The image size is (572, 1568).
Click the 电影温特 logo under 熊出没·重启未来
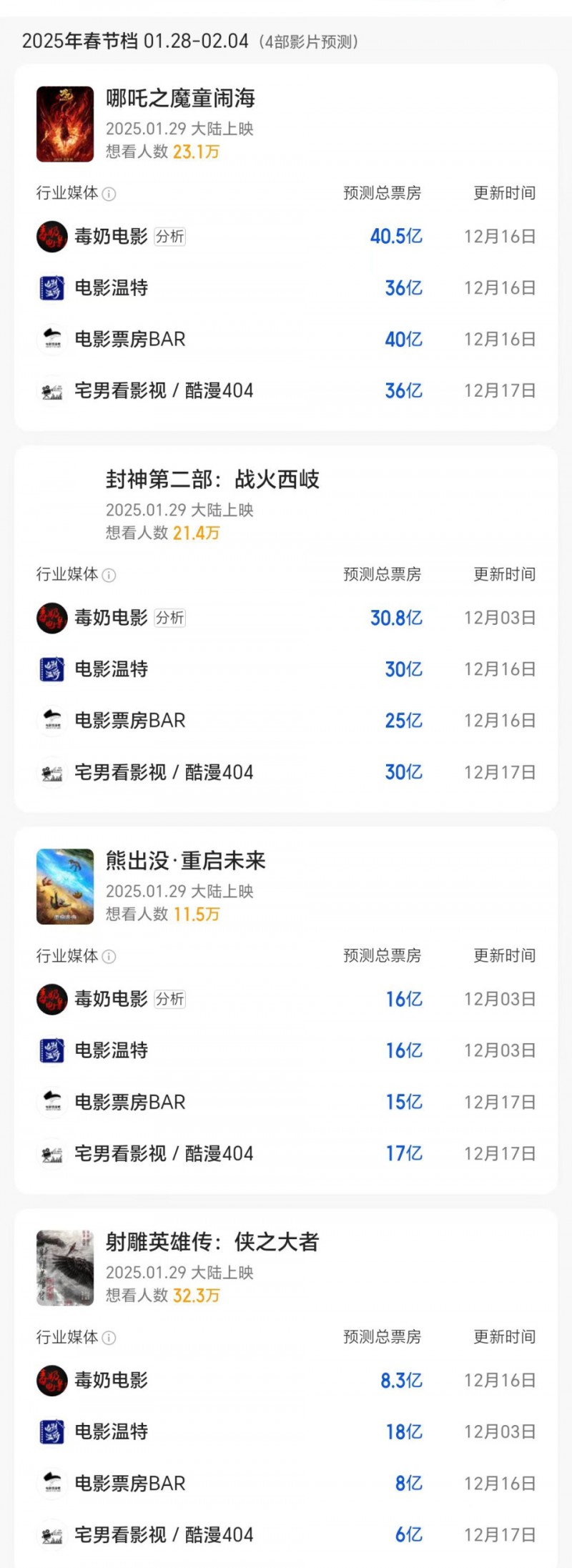click(x=51, y=1050)
